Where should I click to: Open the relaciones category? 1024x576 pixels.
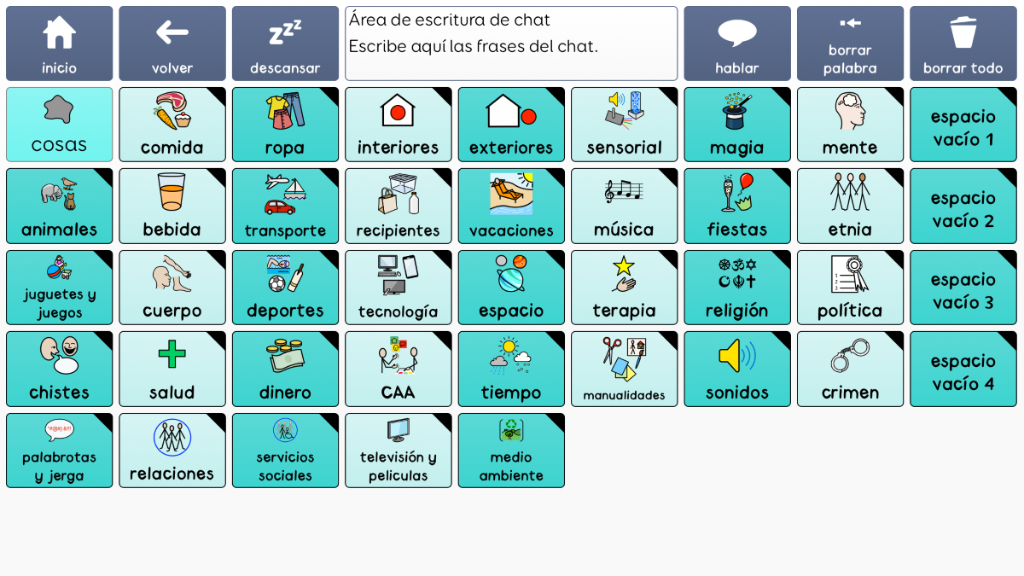172,451
